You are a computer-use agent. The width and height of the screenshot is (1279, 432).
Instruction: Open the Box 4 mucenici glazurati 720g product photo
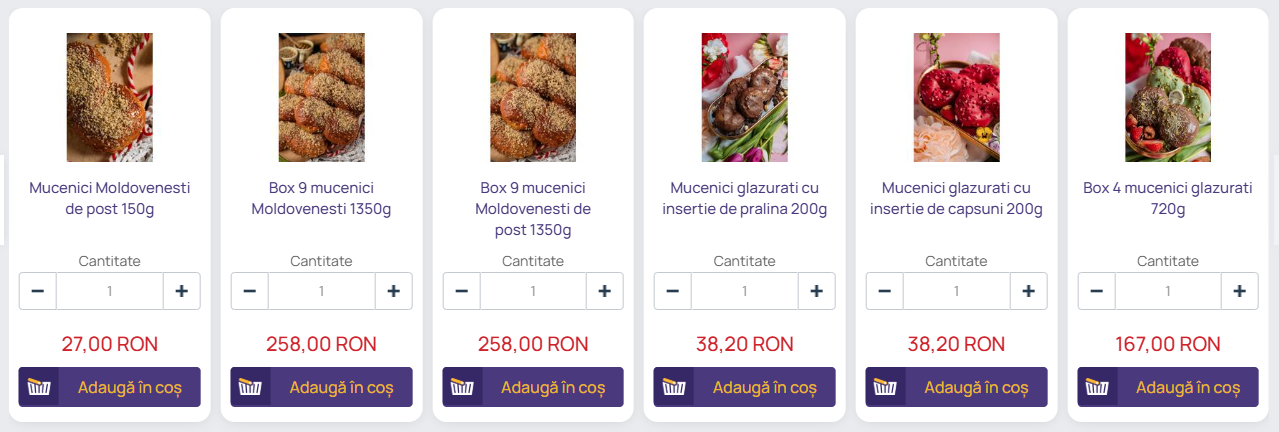(1167, 97)
